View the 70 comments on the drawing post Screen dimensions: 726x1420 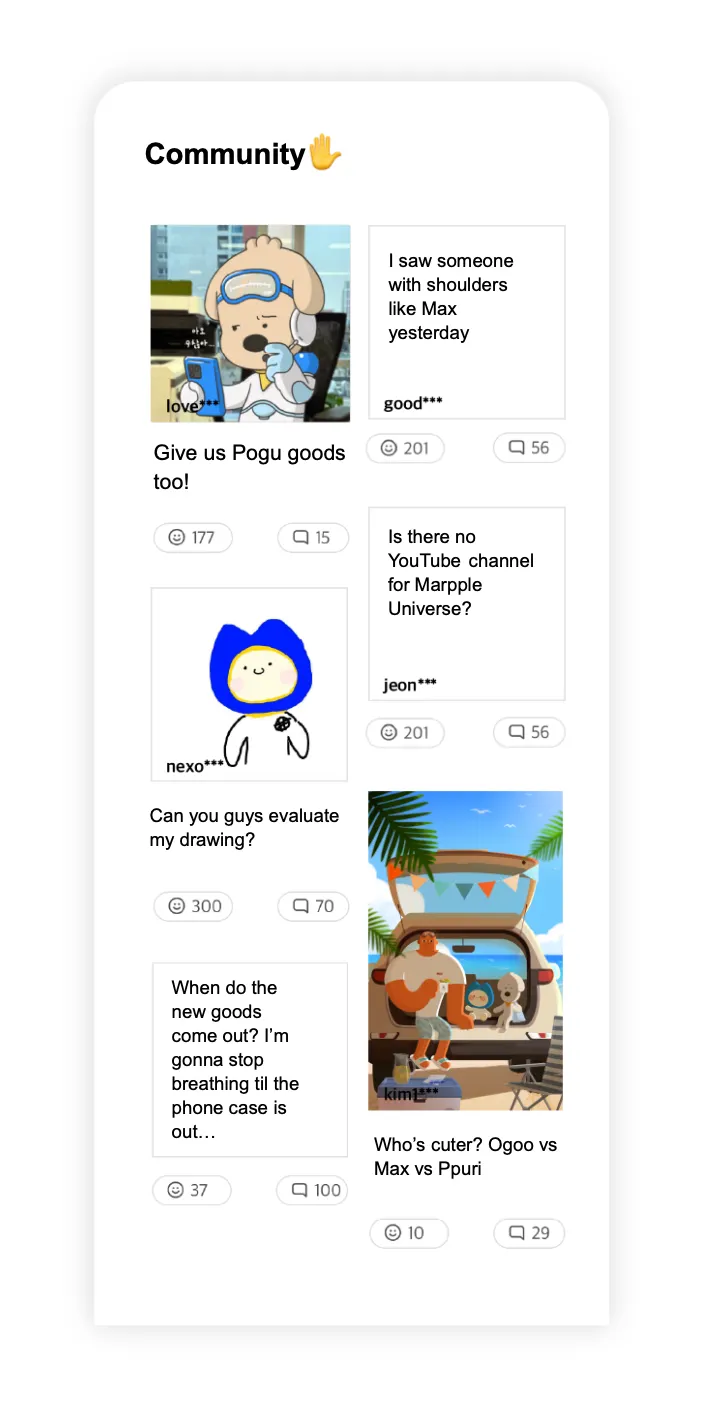(313, 906)
